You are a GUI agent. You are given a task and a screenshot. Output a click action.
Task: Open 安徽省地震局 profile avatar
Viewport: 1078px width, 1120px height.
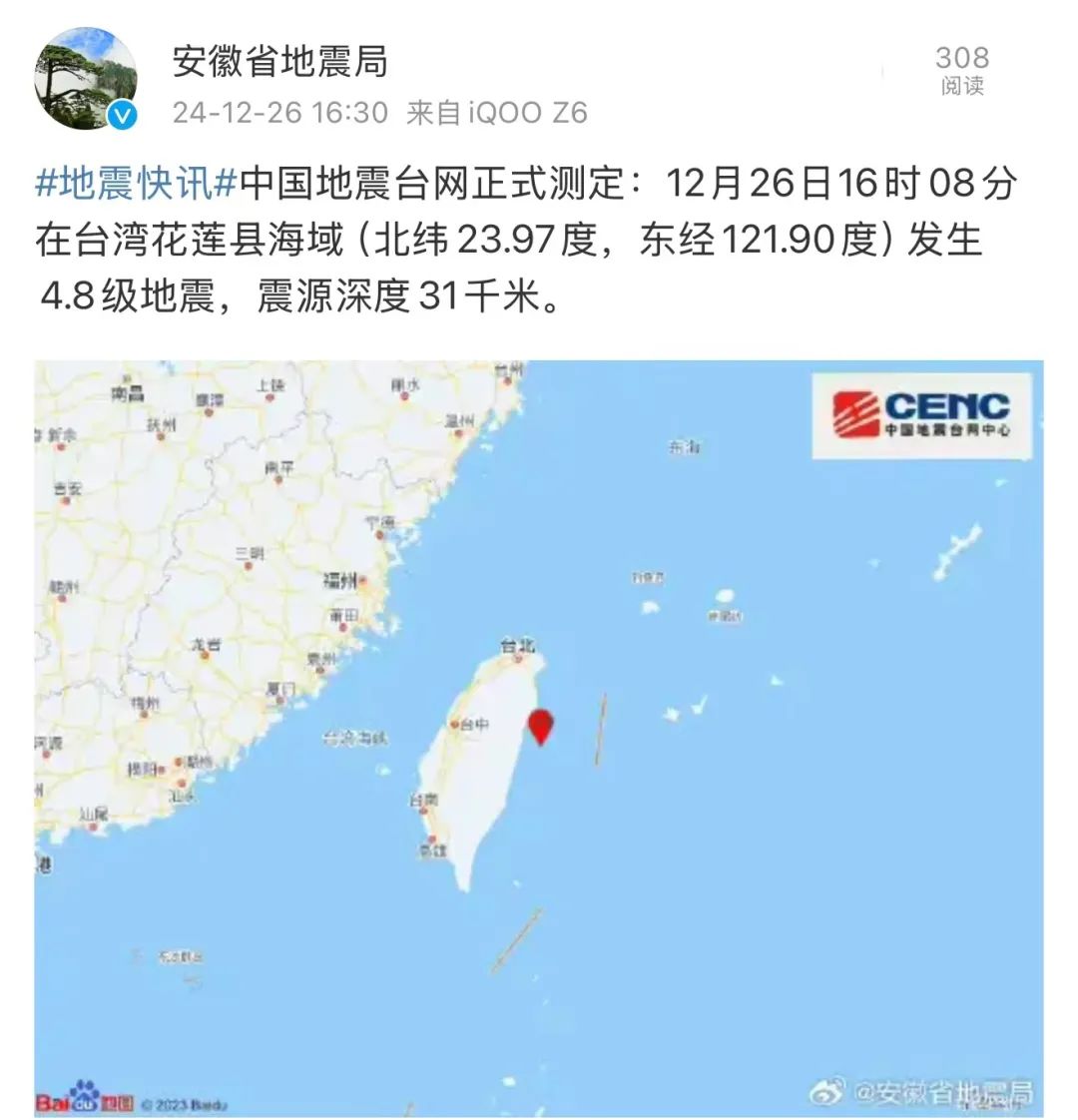[x=85, y=80]
